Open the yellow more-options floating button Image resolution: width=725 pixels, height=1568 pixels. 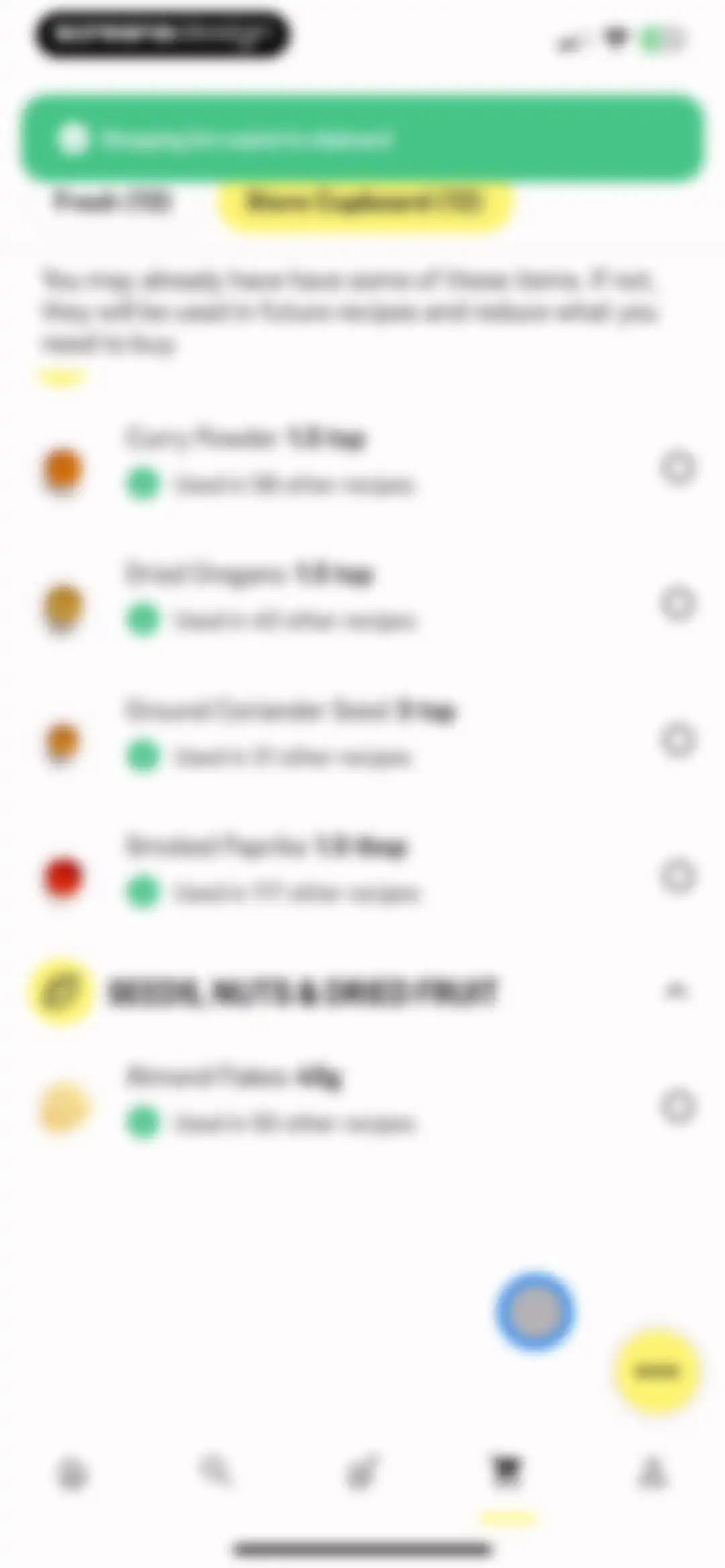[x=657, y=1371]
